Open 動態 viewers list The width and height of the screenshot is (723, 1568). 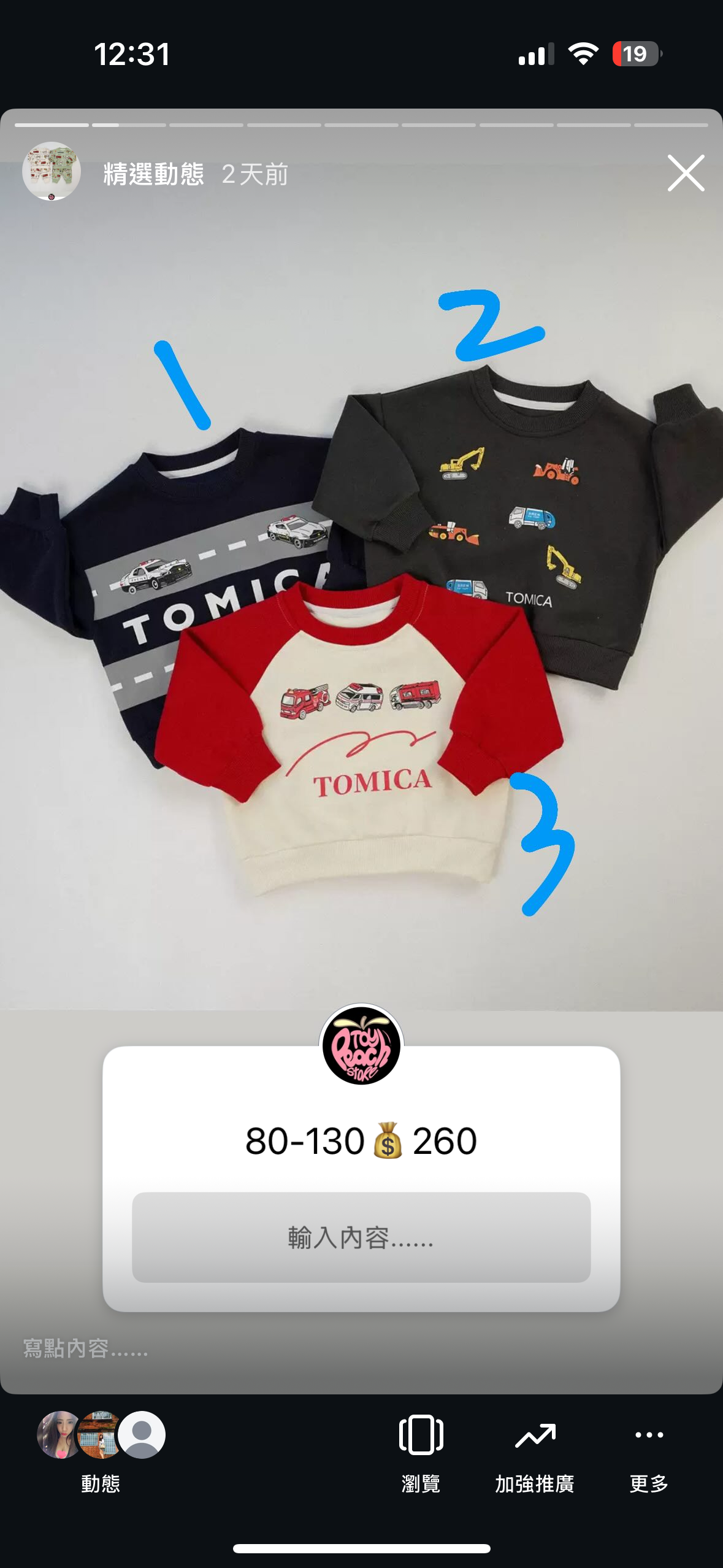pos(101,1450)
